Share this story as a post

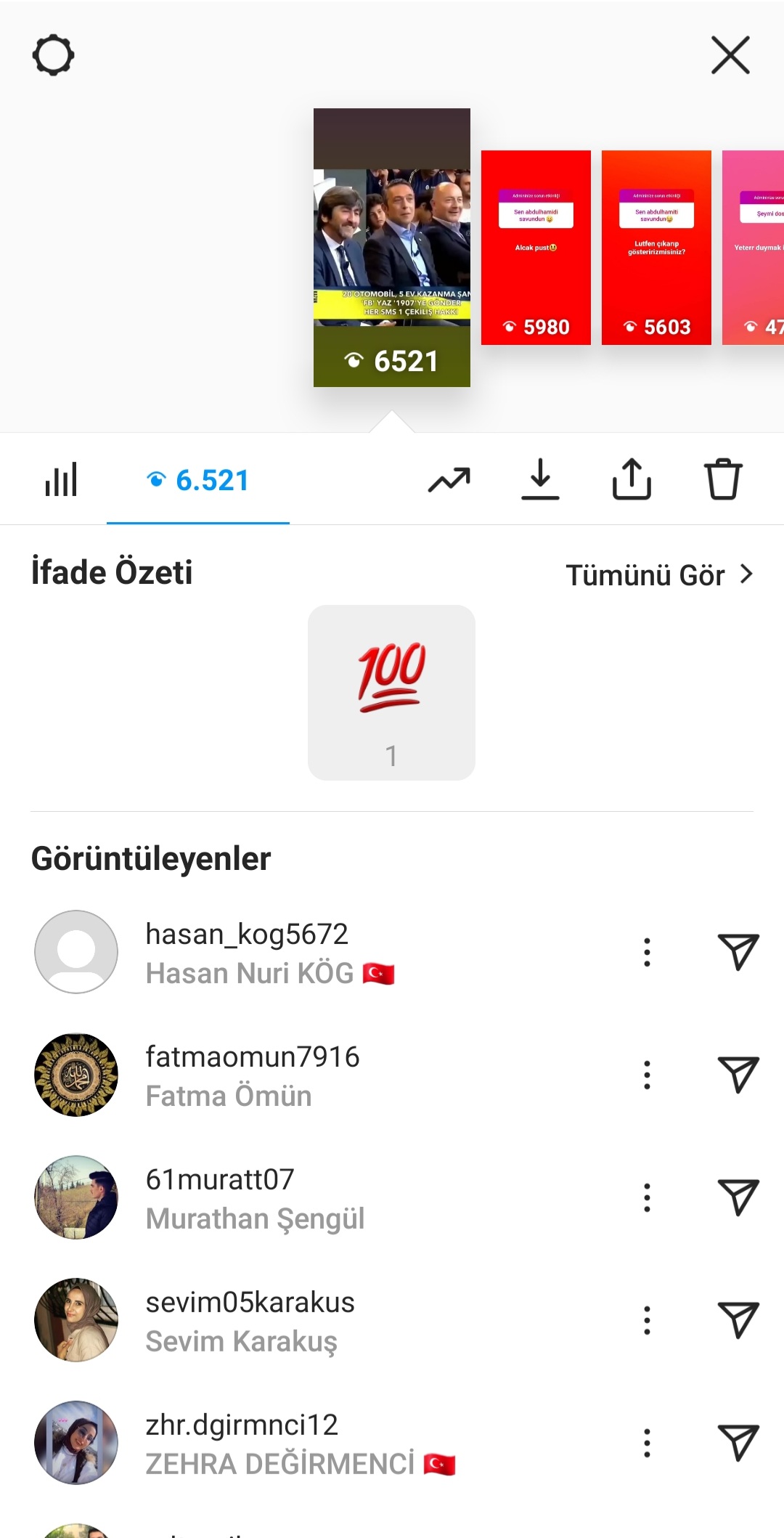pos(632,479)
